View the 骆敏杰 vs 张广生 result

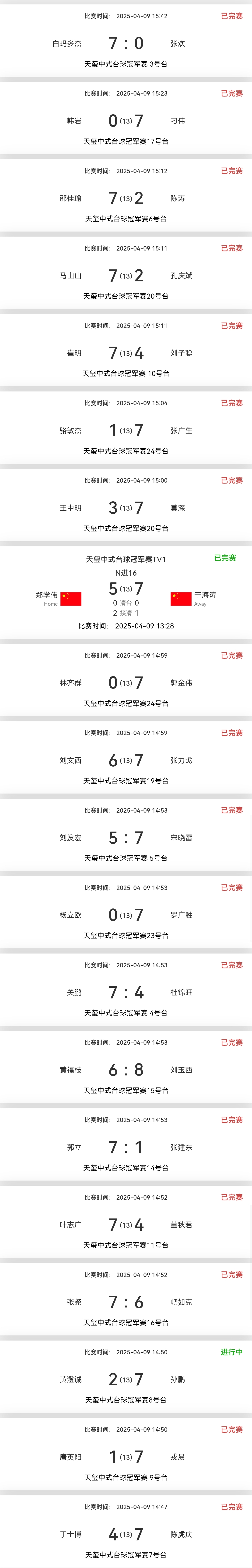pos(126,430)
